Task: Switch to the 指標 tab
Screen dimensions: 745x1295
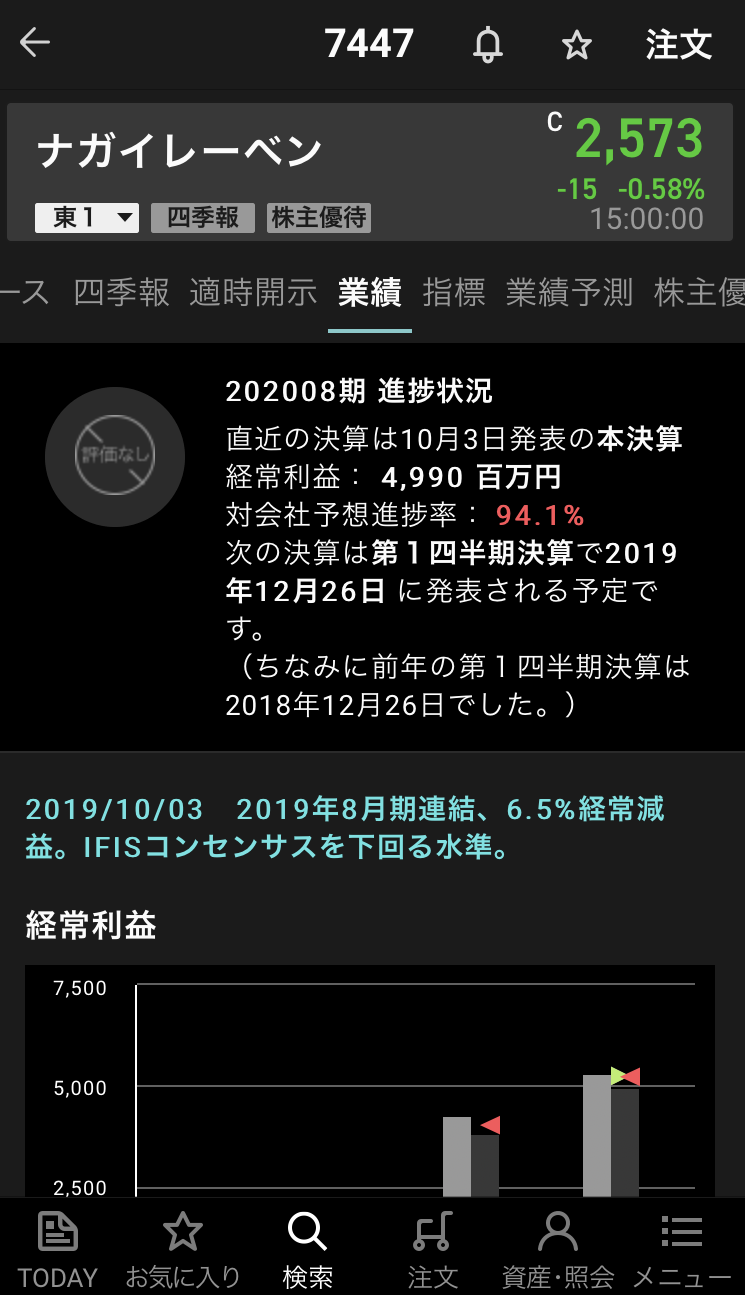Action: [x=453, y=293]
